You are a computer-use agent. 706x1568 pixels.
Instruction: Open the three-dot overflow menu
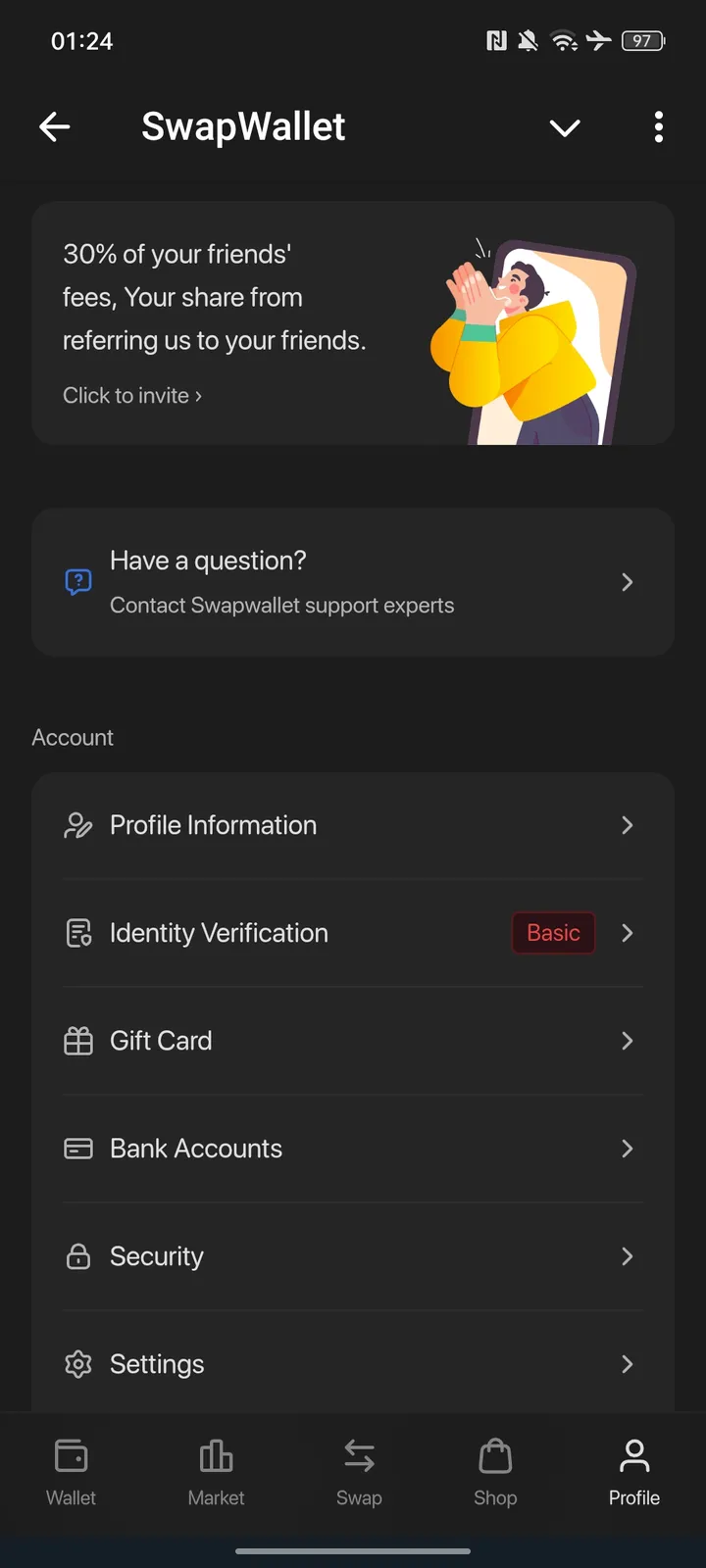[x=658, y=126]
